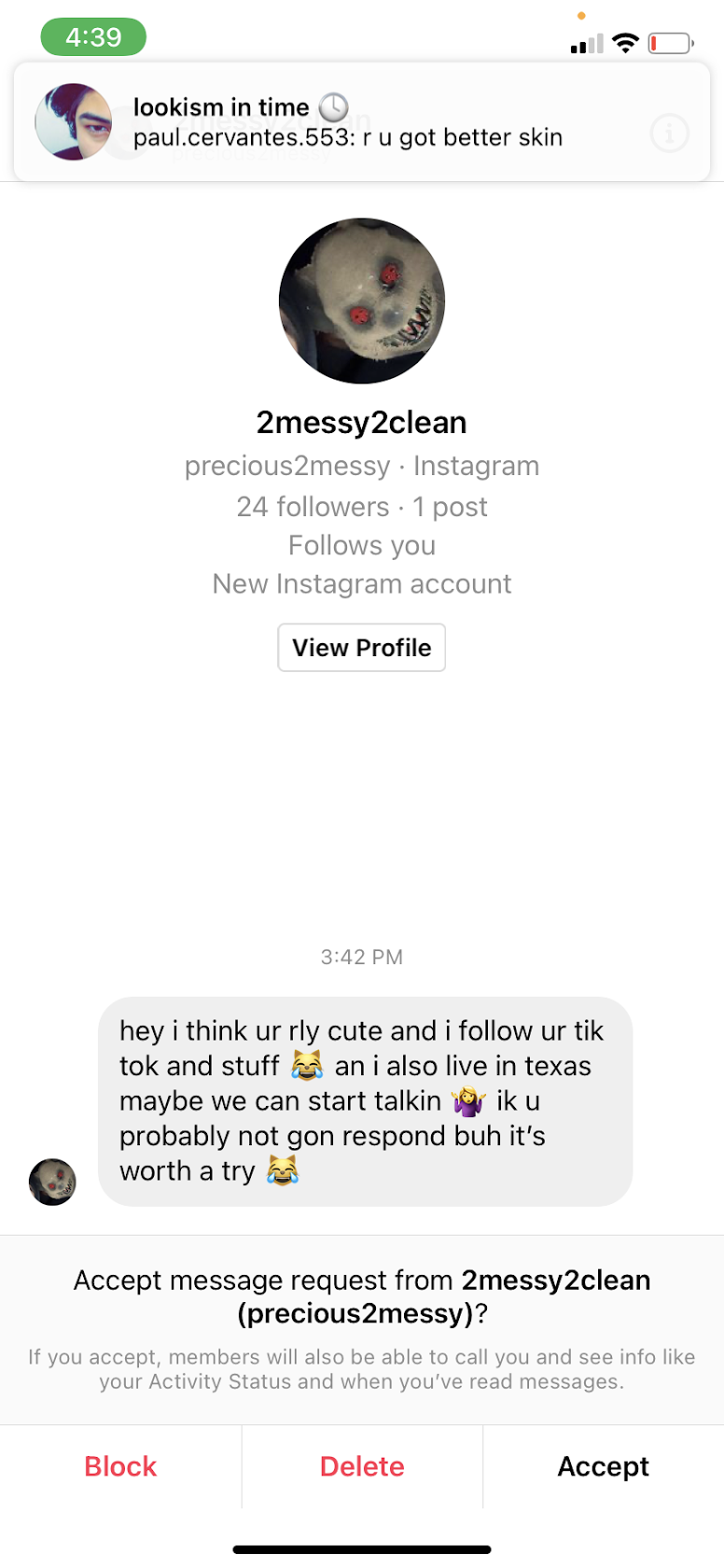Tap the View Profile button
Viewport: 724px width, 1568px height.
click(362, 648)
